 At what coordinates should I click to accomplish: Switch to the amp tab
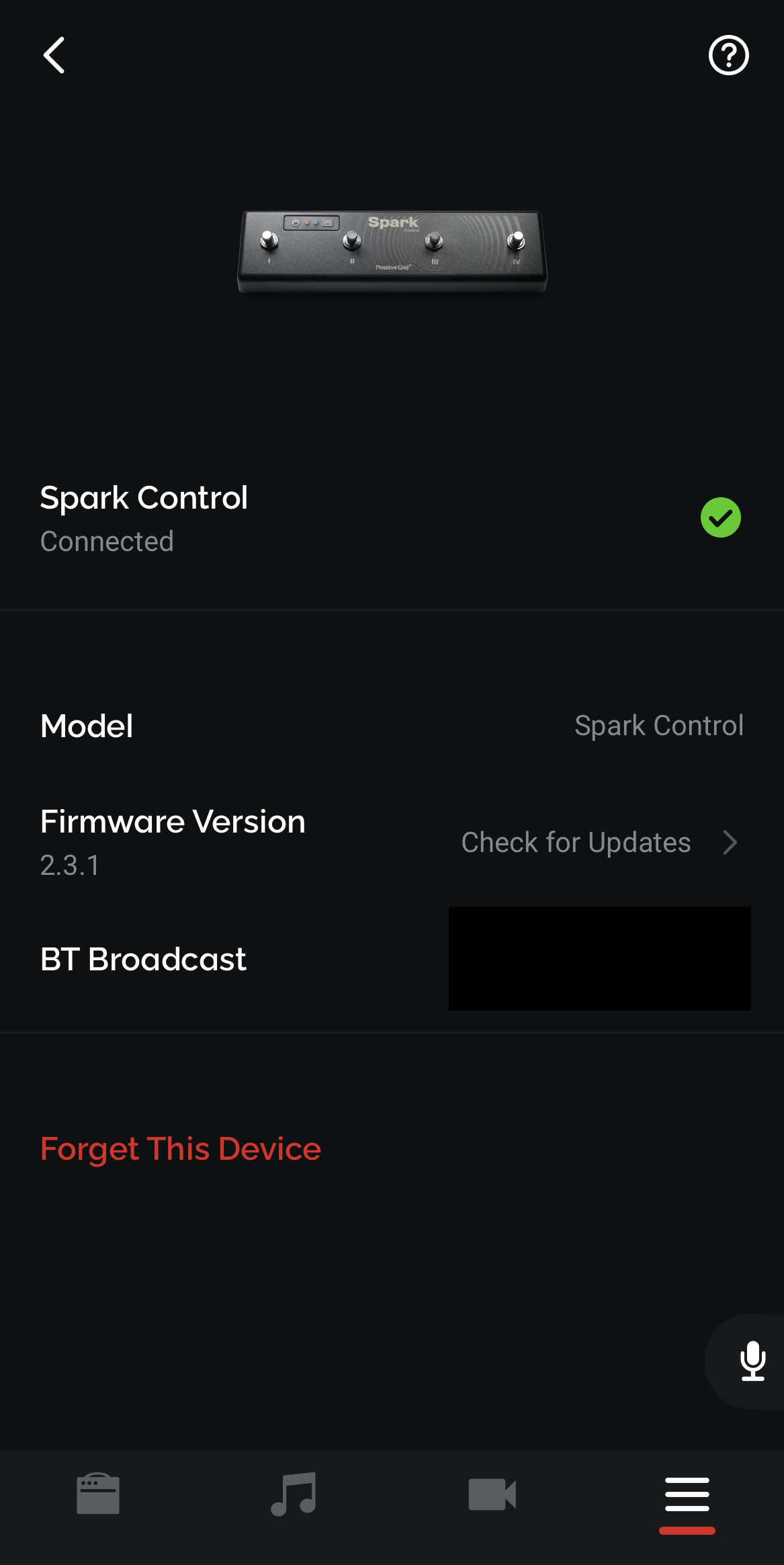pyautogui.click(x=98, y=1494)
